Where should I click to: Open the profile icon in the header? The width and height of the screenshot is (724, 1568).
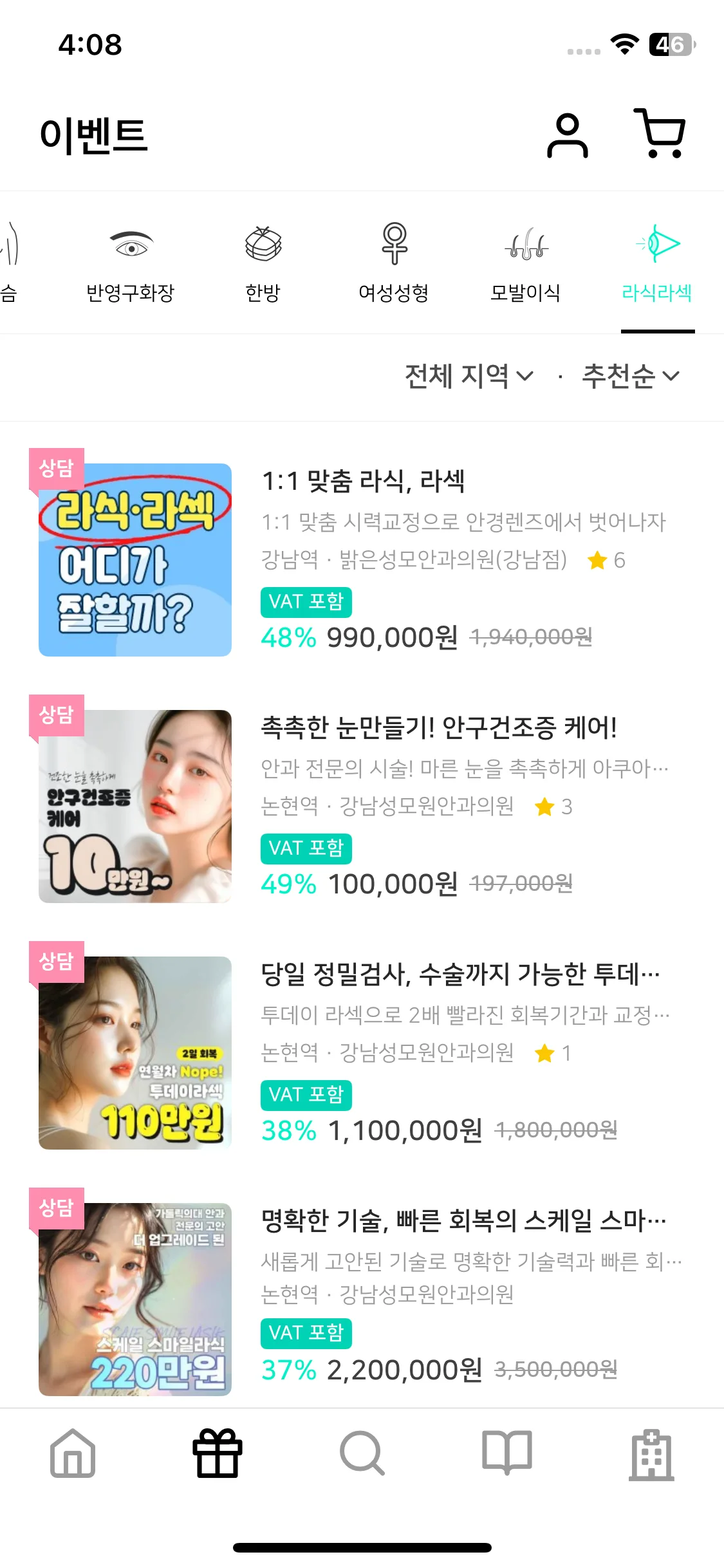(x=567, y=135)
